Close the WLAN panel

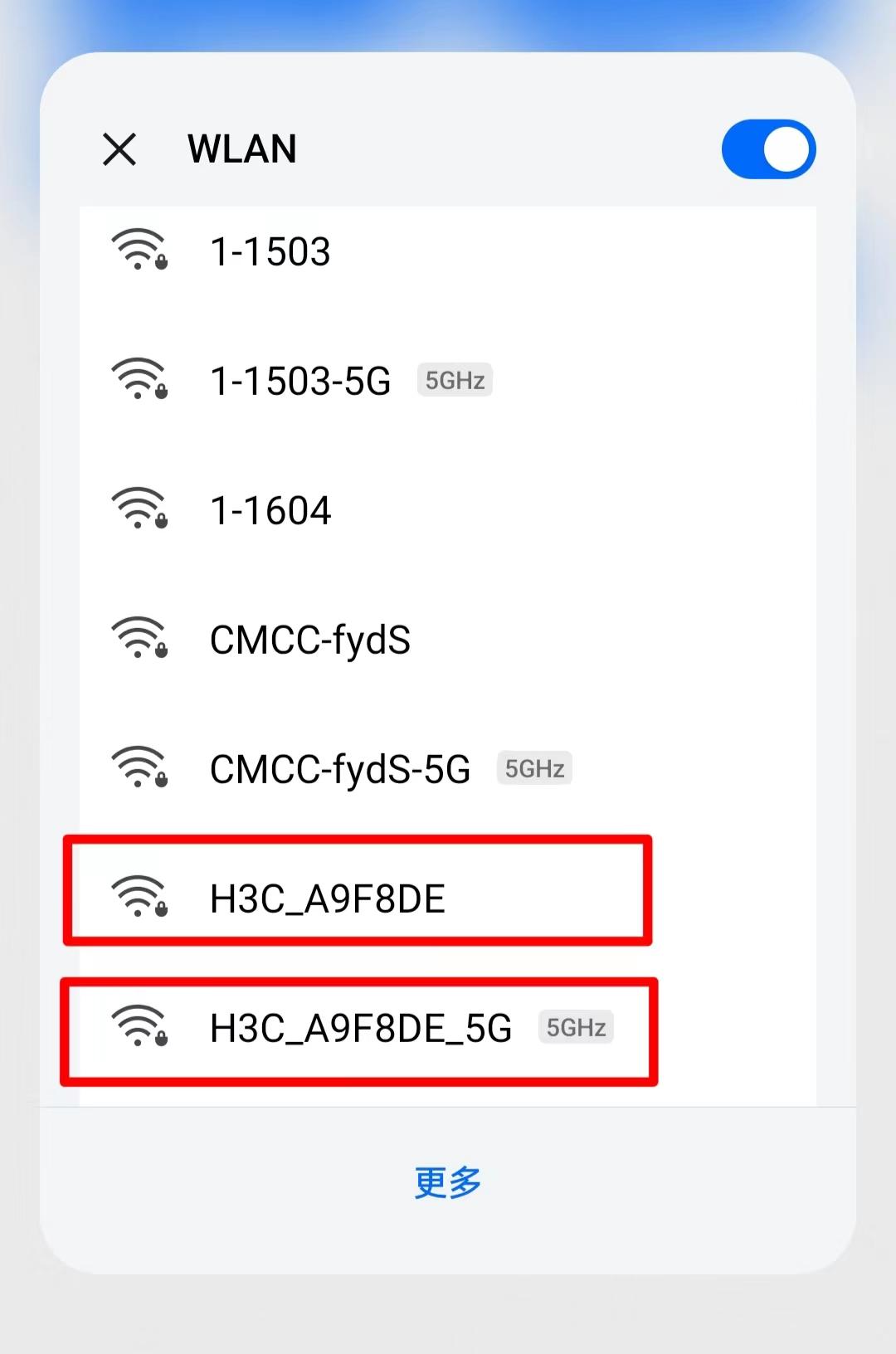tap(119, 150)
